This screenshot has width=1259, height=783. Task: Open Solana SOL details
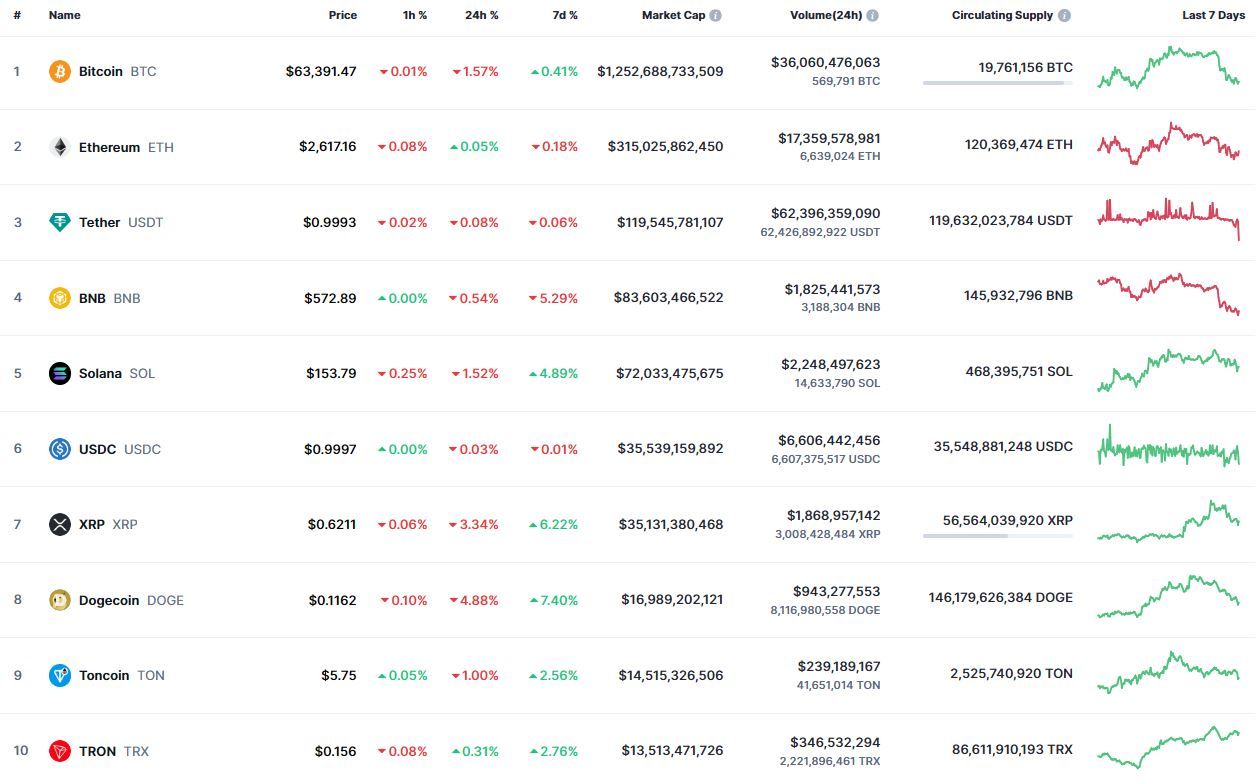click(100, 373)
